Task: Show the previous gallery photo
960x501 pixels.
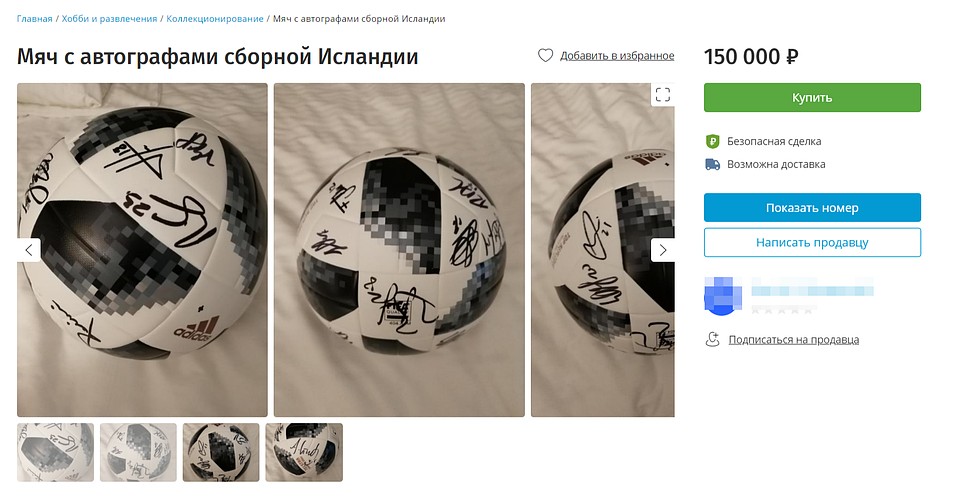Action: (29, 250)
